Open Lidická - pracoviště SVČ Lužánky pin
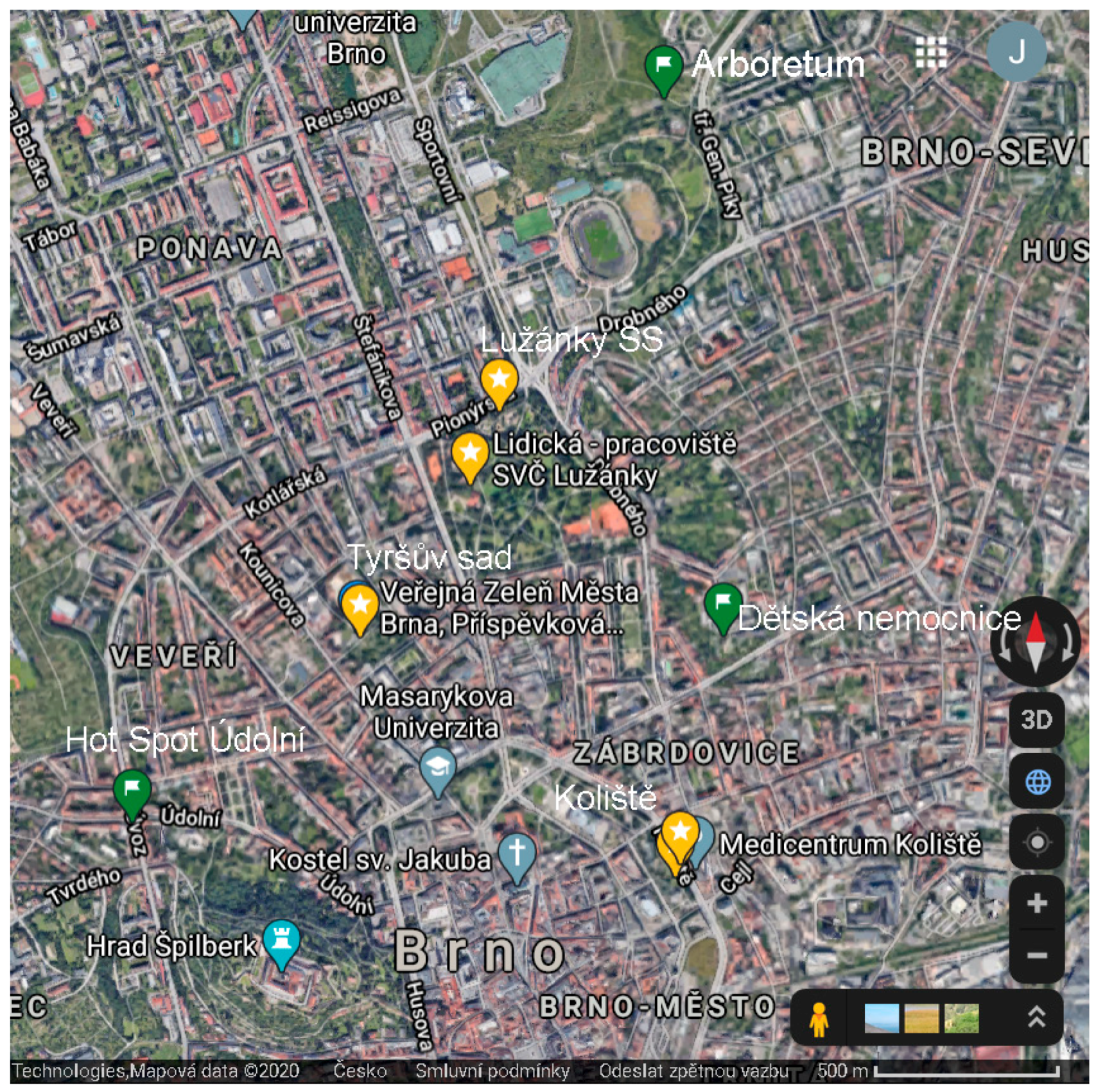The height and width of the screenshot is (1092, 1096). click(x=469, y=455)
